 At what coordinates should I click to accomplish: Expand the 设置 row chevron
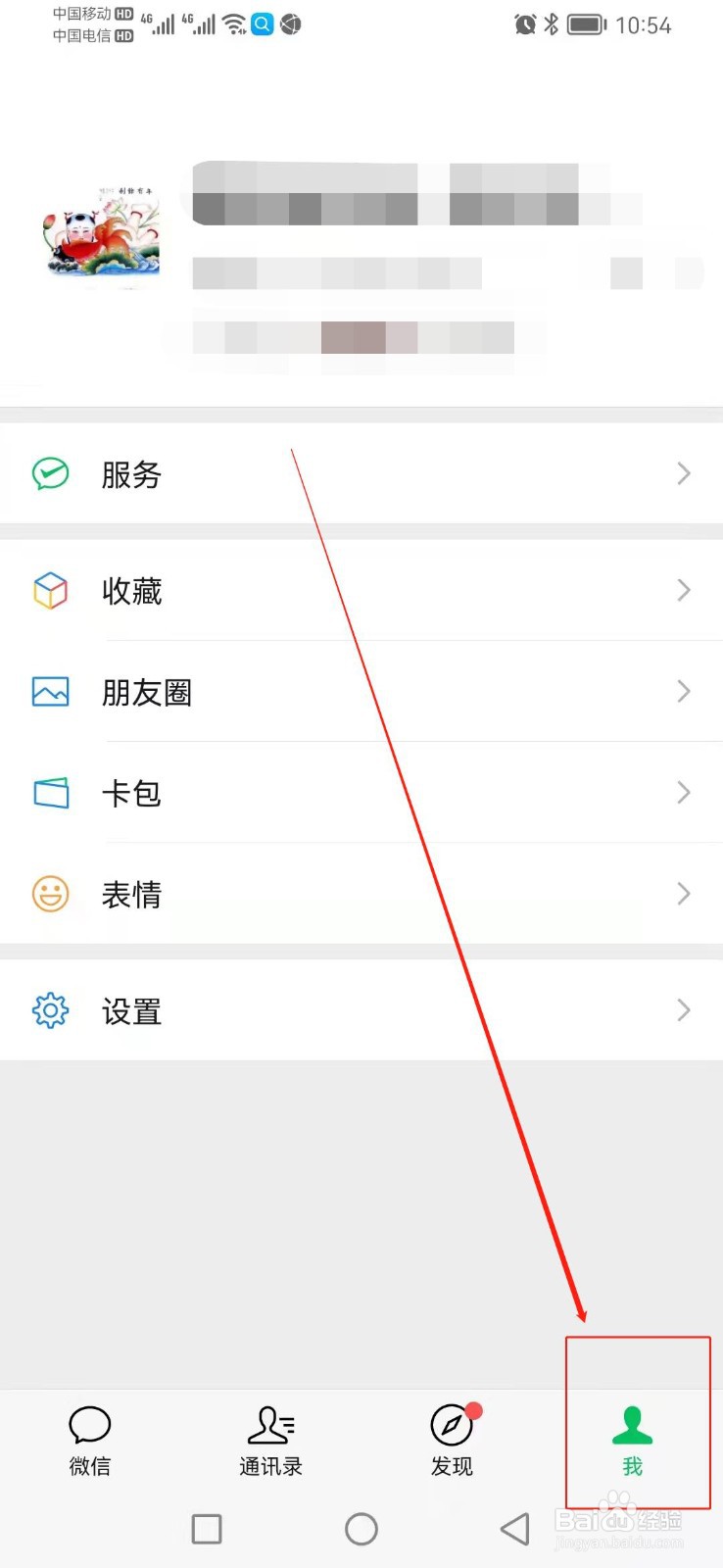pos(683,1009)
